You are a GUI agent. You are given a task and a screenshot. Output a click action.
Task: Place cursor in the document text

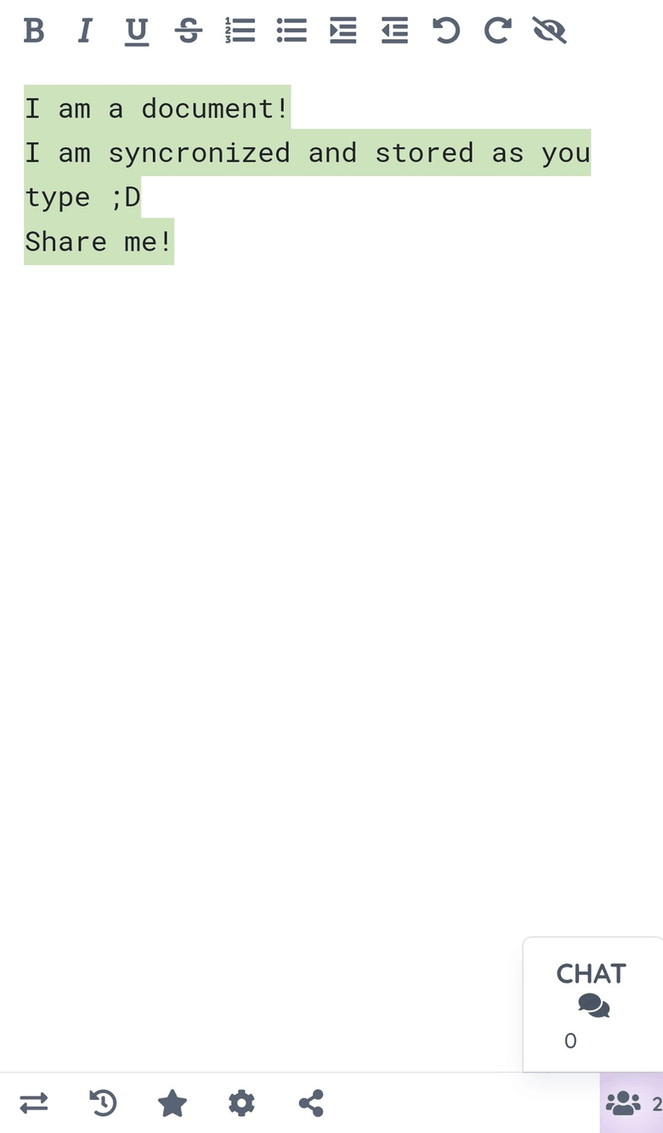point(300,154)
